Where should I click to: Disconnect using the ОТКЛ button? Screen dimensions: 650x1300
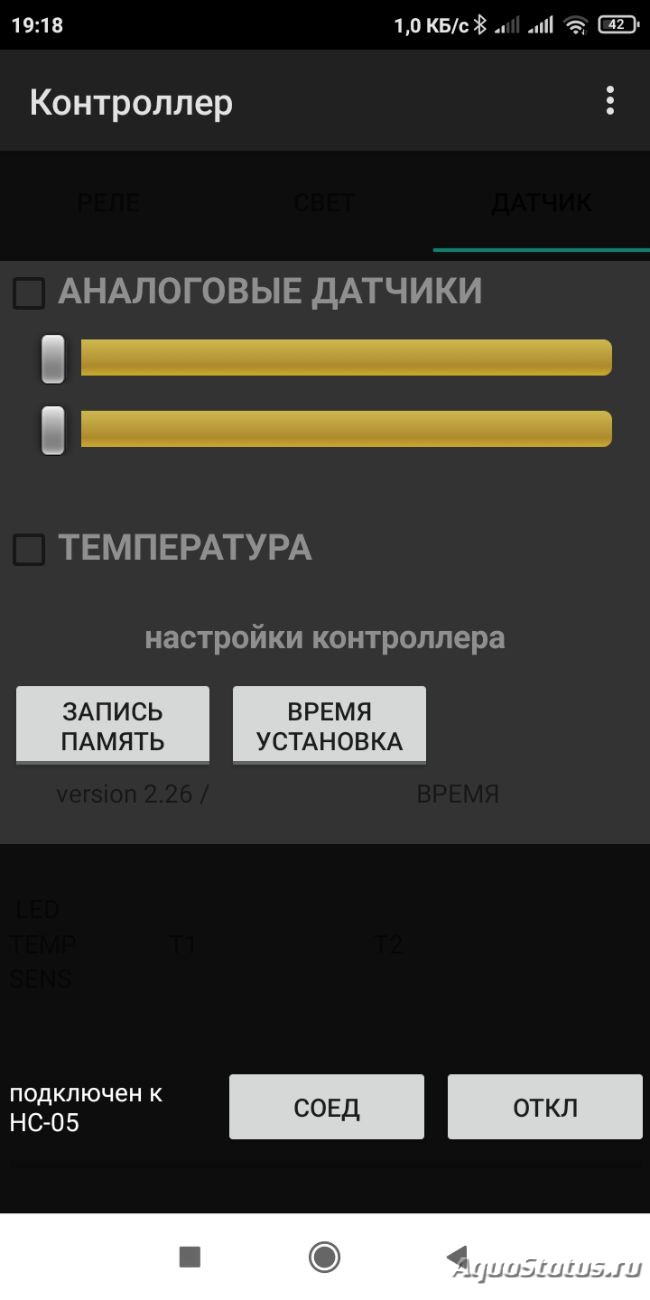[545, 1107]
